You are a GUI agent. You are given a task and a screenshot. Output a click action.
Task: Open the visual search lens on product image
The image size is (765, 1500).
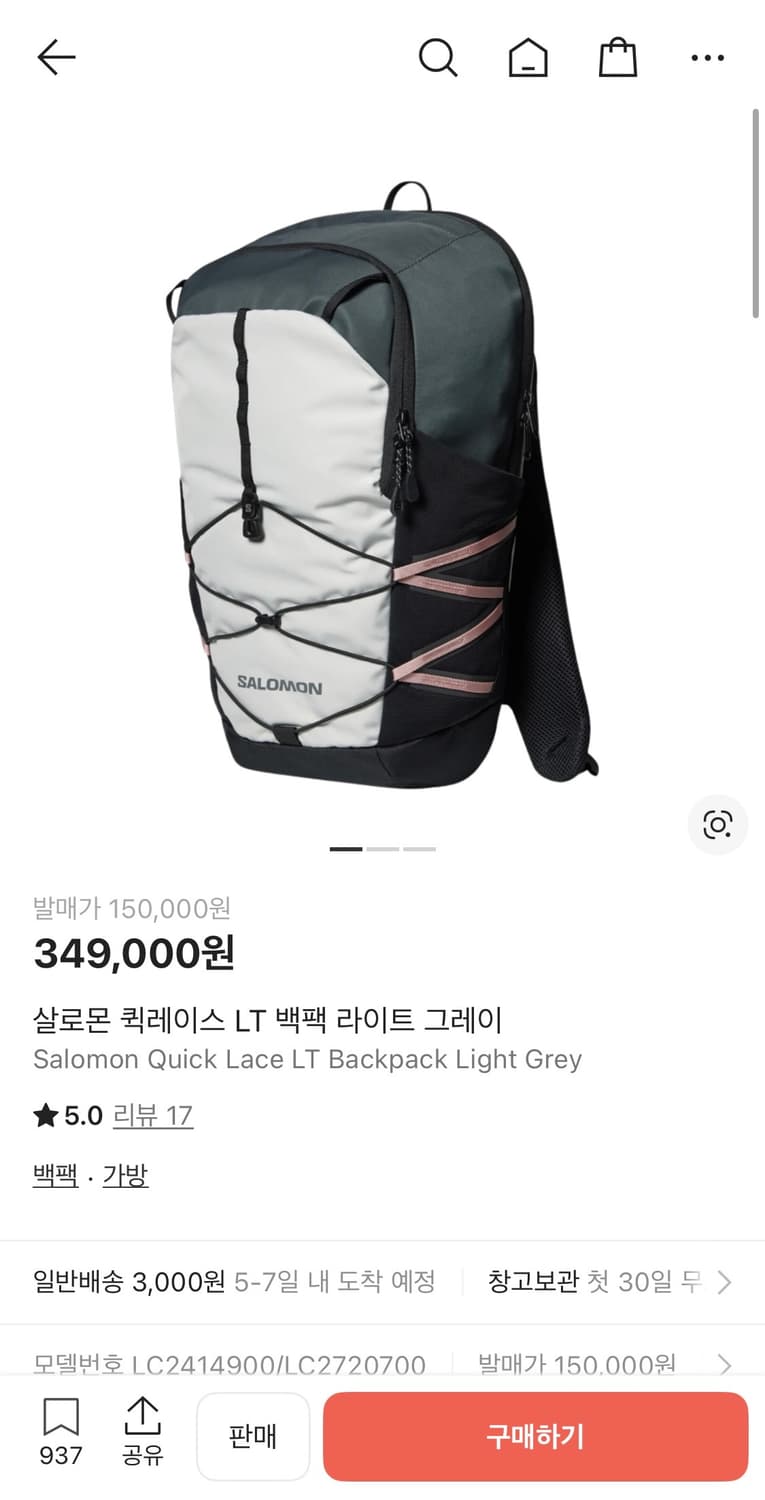tap(717, 825)
